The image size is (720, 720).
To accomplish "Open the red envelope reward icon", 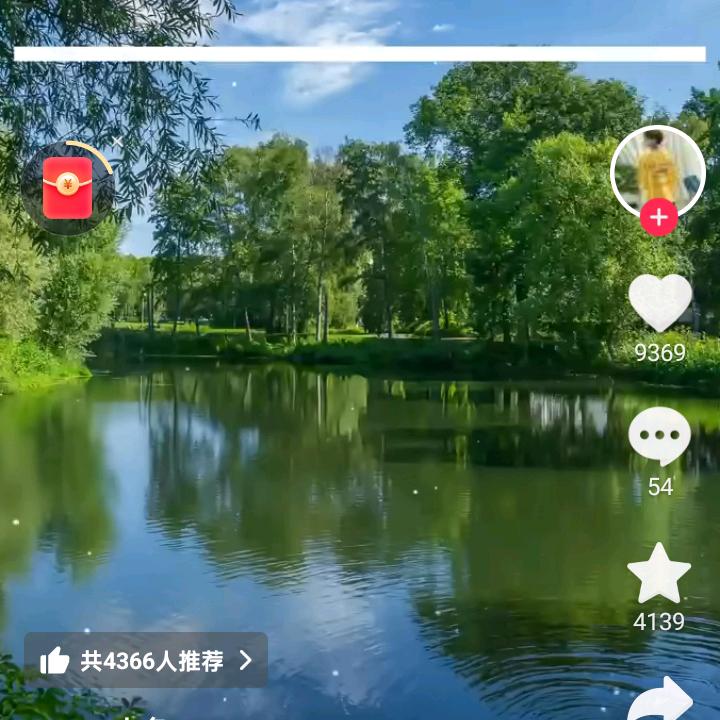I will tap(67, 188).
